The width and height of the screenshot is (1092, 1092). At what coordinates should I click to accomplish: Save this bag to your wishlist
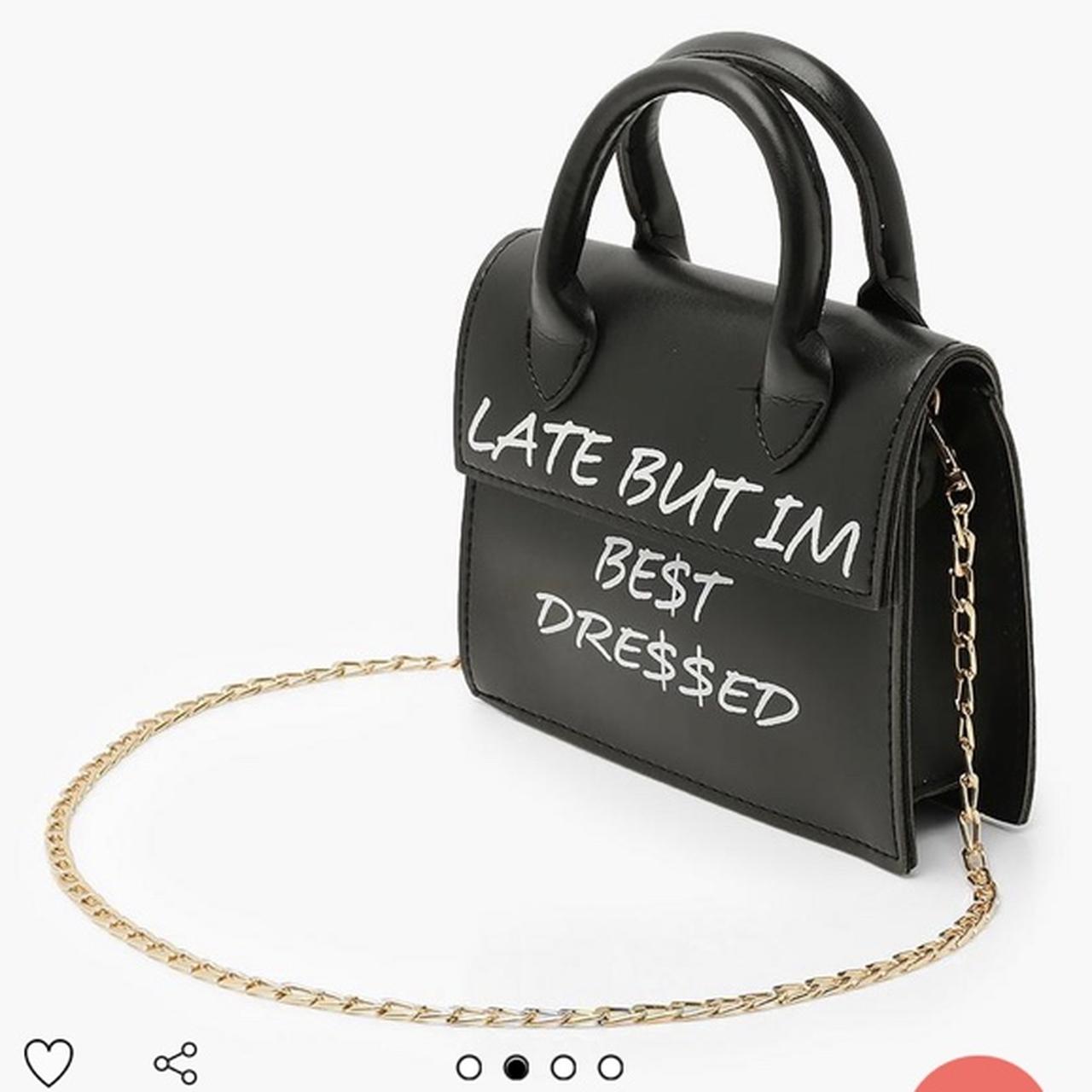tap(49, 1063)
